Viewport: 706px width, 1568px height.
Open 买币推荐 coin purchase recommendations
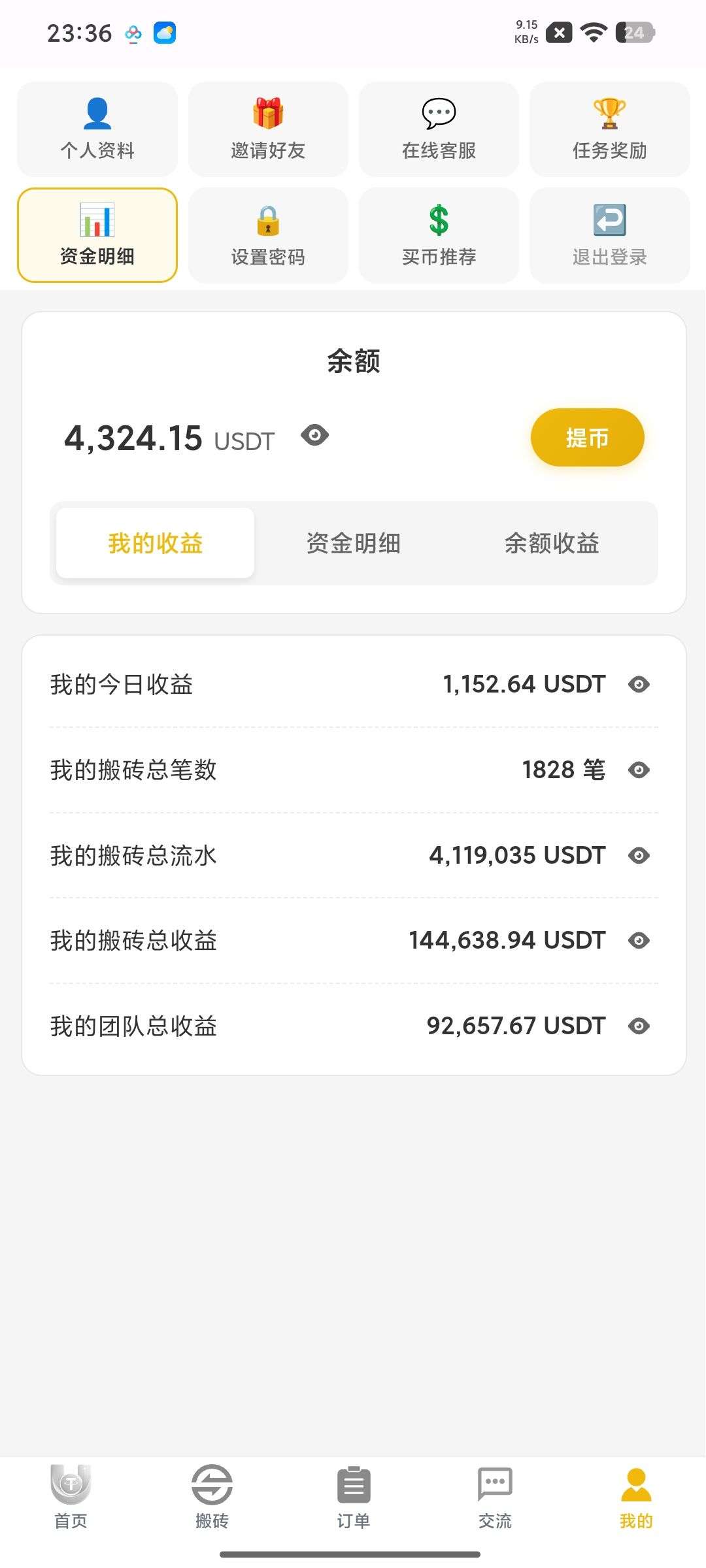click(x=439, y=235)
